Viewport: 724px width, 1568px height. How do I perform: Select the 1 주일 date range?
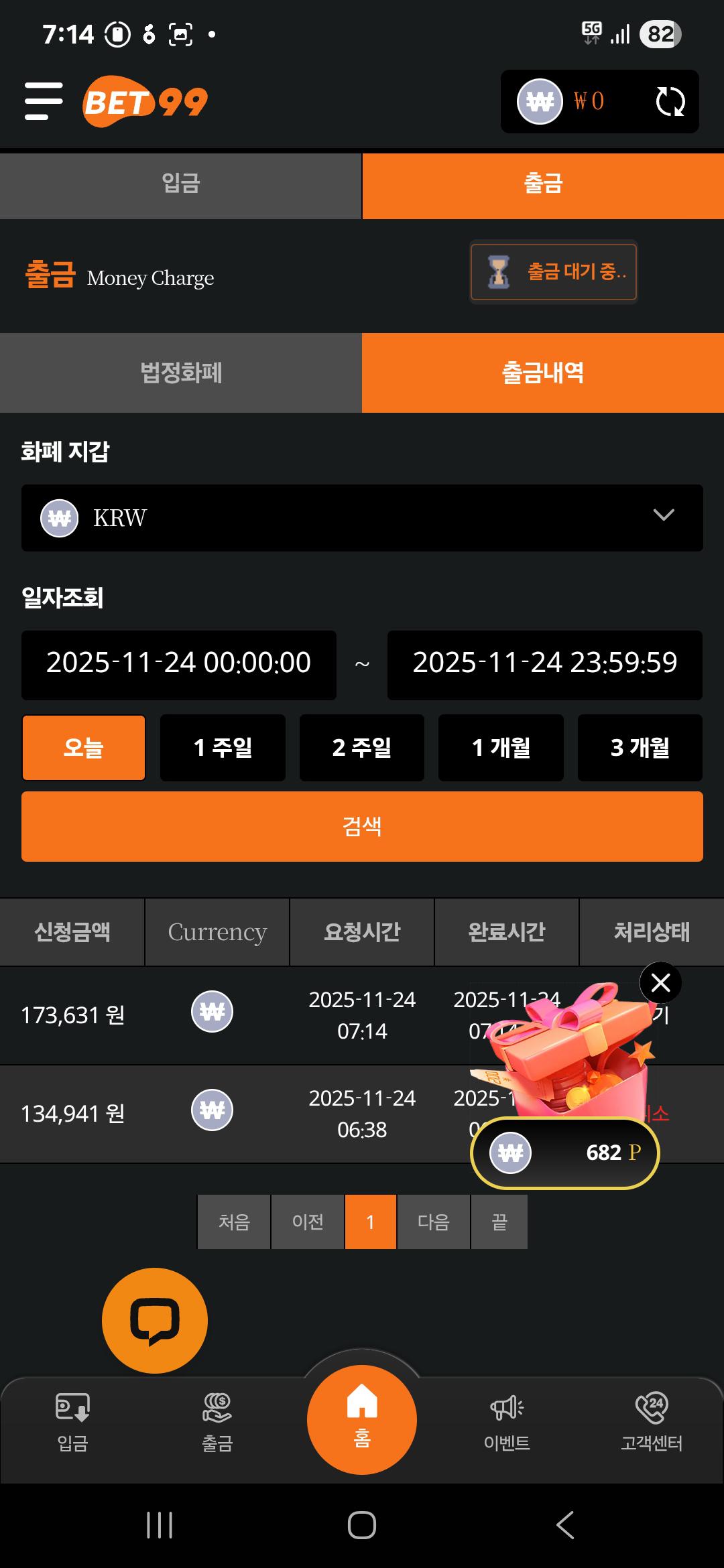[x=223, y=747]
